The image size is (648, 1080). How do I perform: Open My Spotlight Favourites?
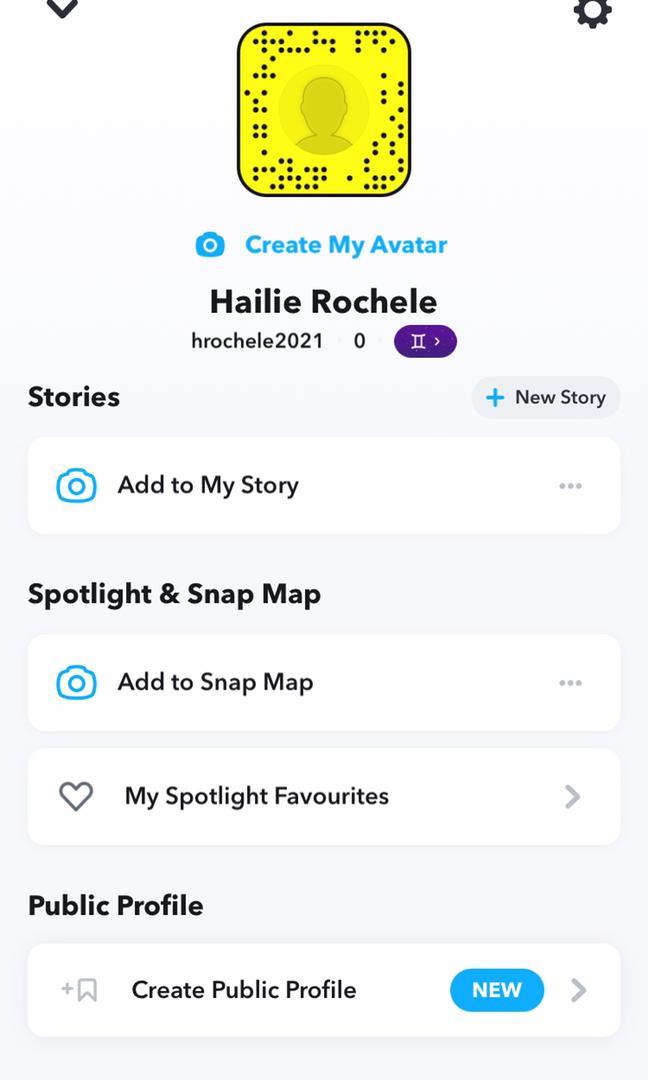point(324,797)
